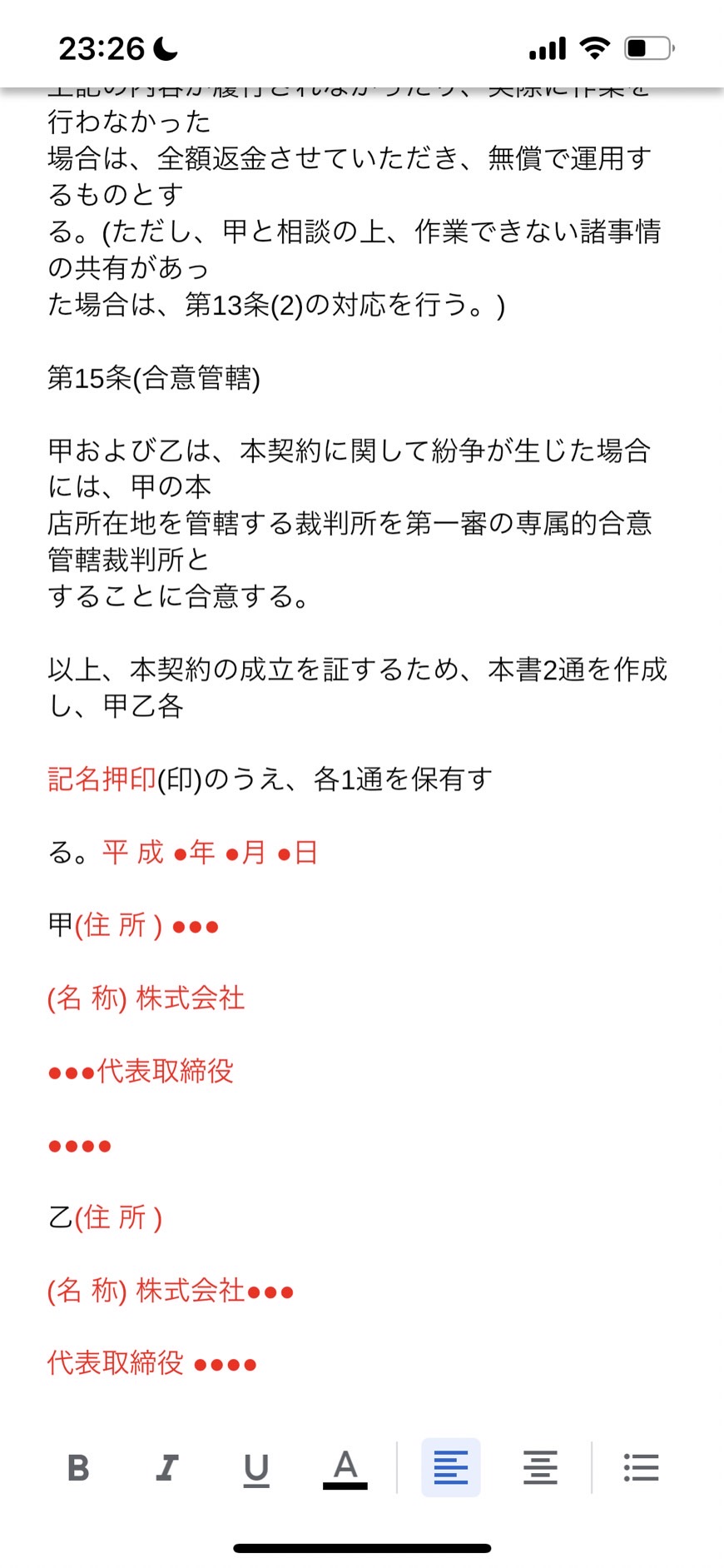The image size is (724, 1568).
Task: Underline the selected text
Action: coord(256,1467)
